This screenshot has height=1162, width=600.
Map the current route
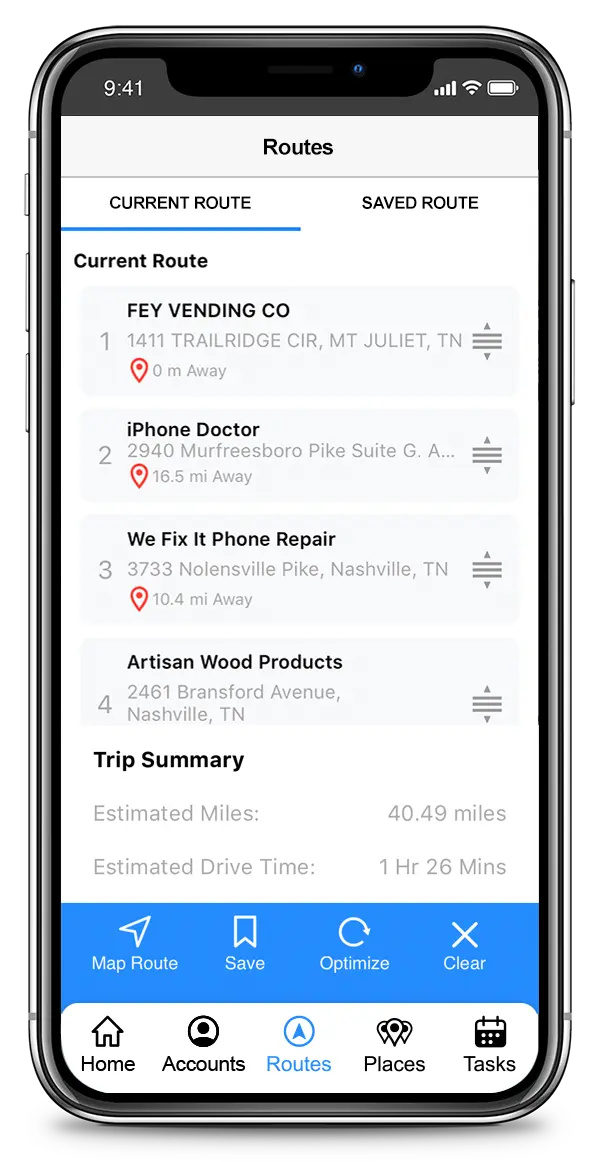coord(135,946)
